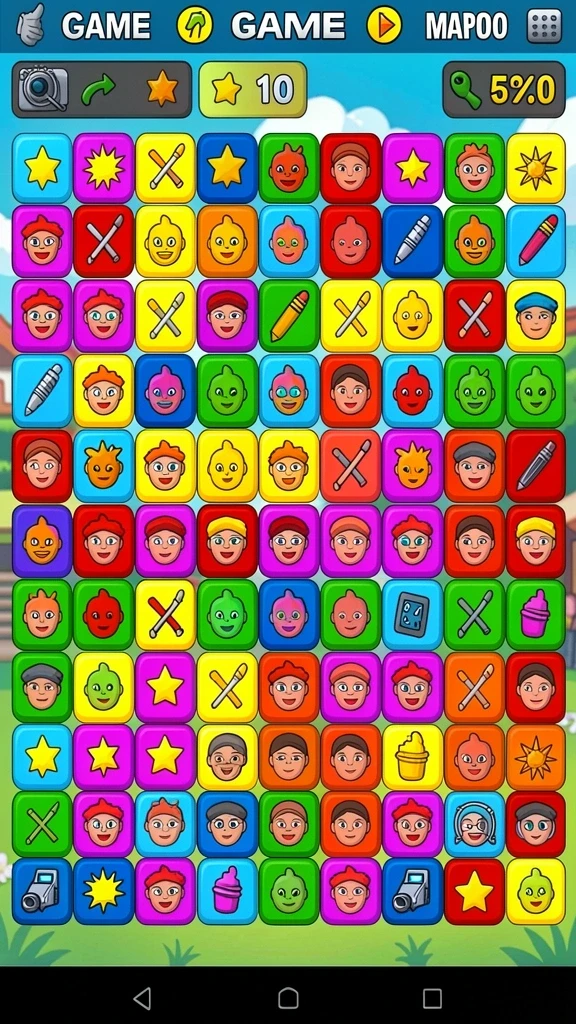Select the orange sun on orange tile
The image size is (576, 1024).
pos(536,756)
